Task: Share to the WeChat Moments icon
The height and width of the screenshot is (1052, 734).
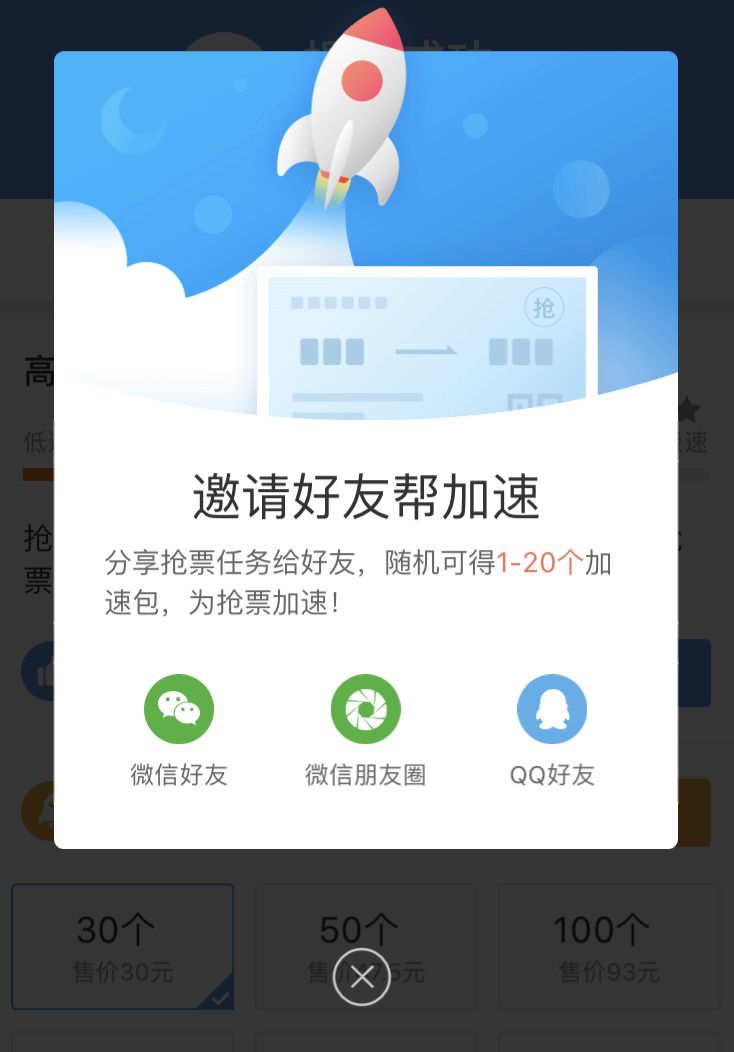Action: tap(366, 710)
